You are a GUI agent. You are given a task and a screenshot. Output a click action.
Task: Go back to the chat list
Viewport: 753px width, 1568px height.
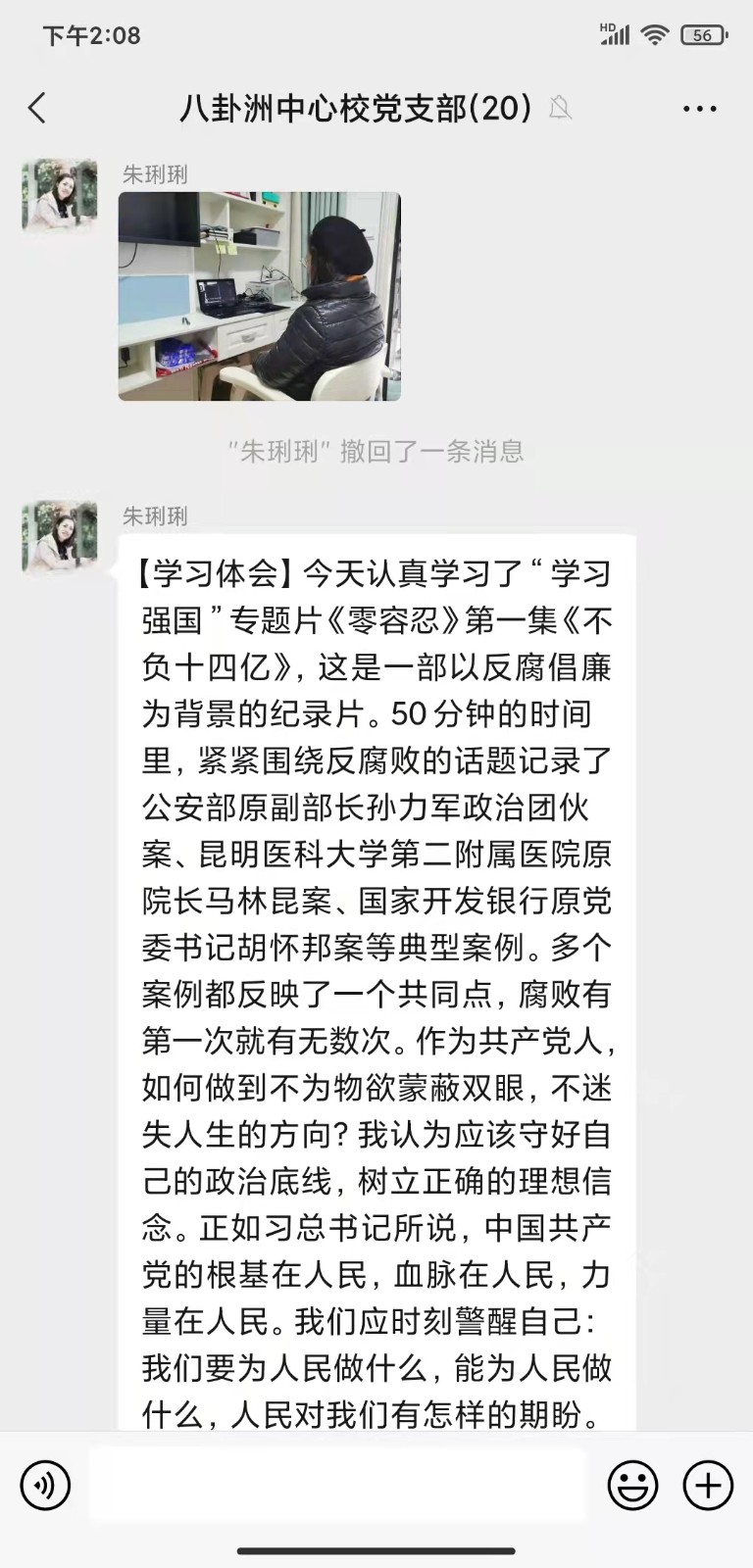point(37,108)
